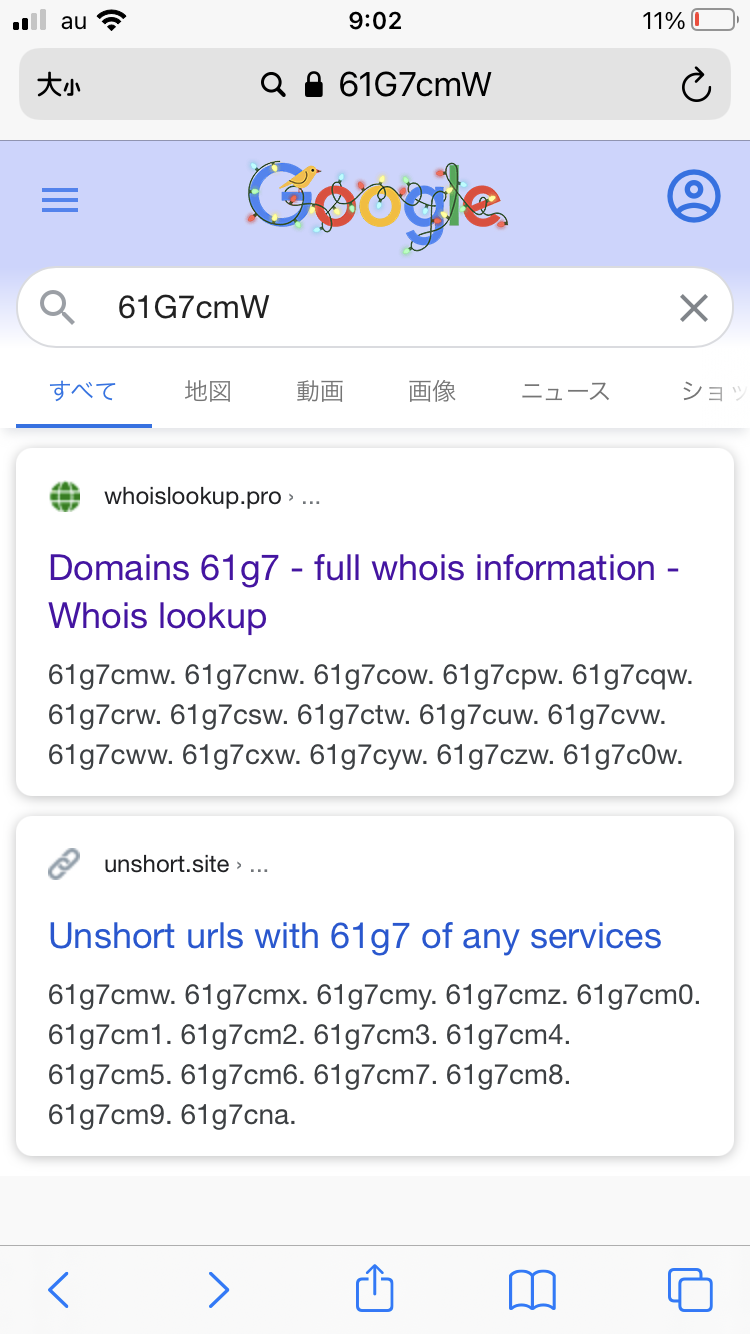Open the Google hamburger menu
The height and width of the screenshot is (1334, 750).
(60, 201)
